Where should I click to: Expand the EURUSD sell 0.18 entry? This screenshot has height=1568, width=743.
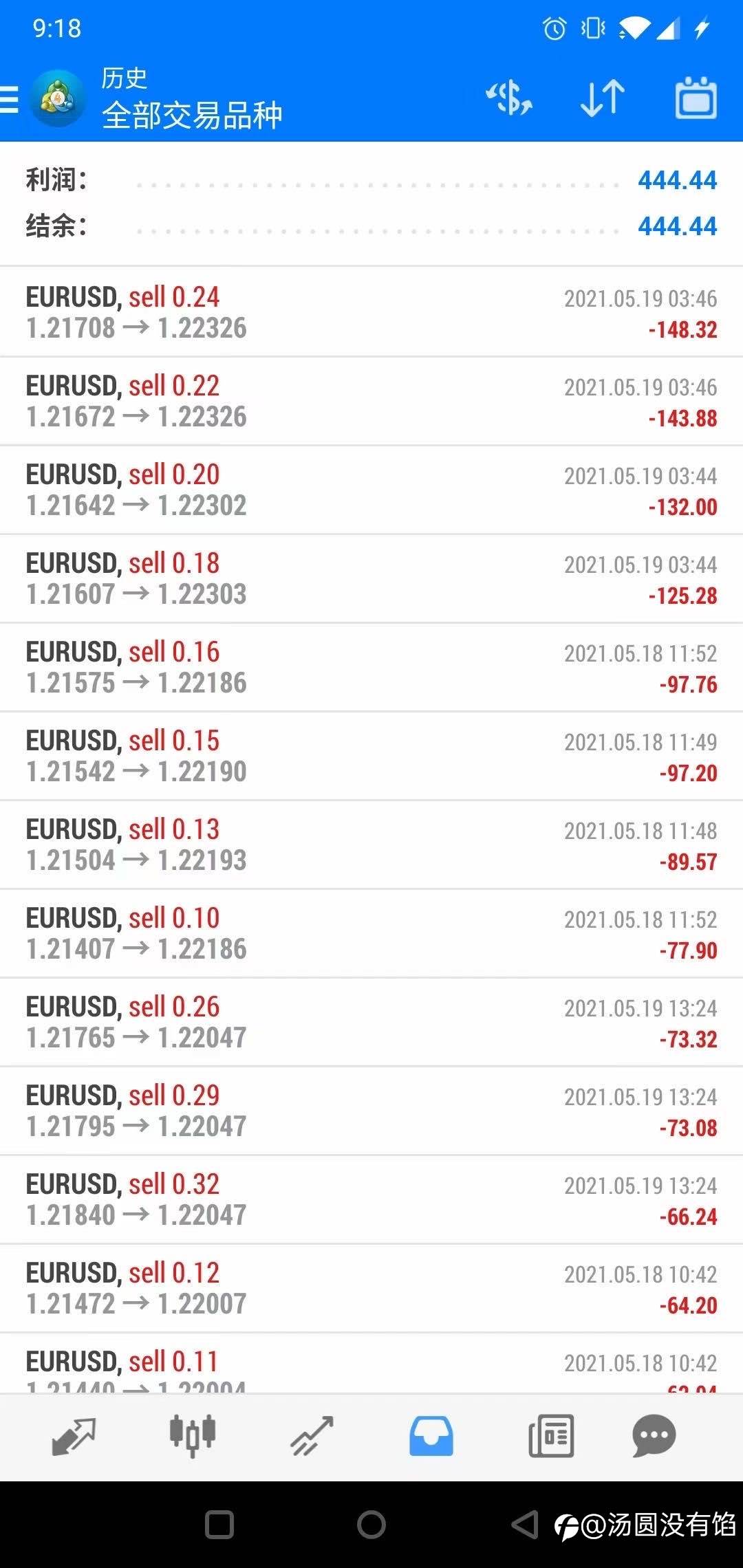coord(371,578)
